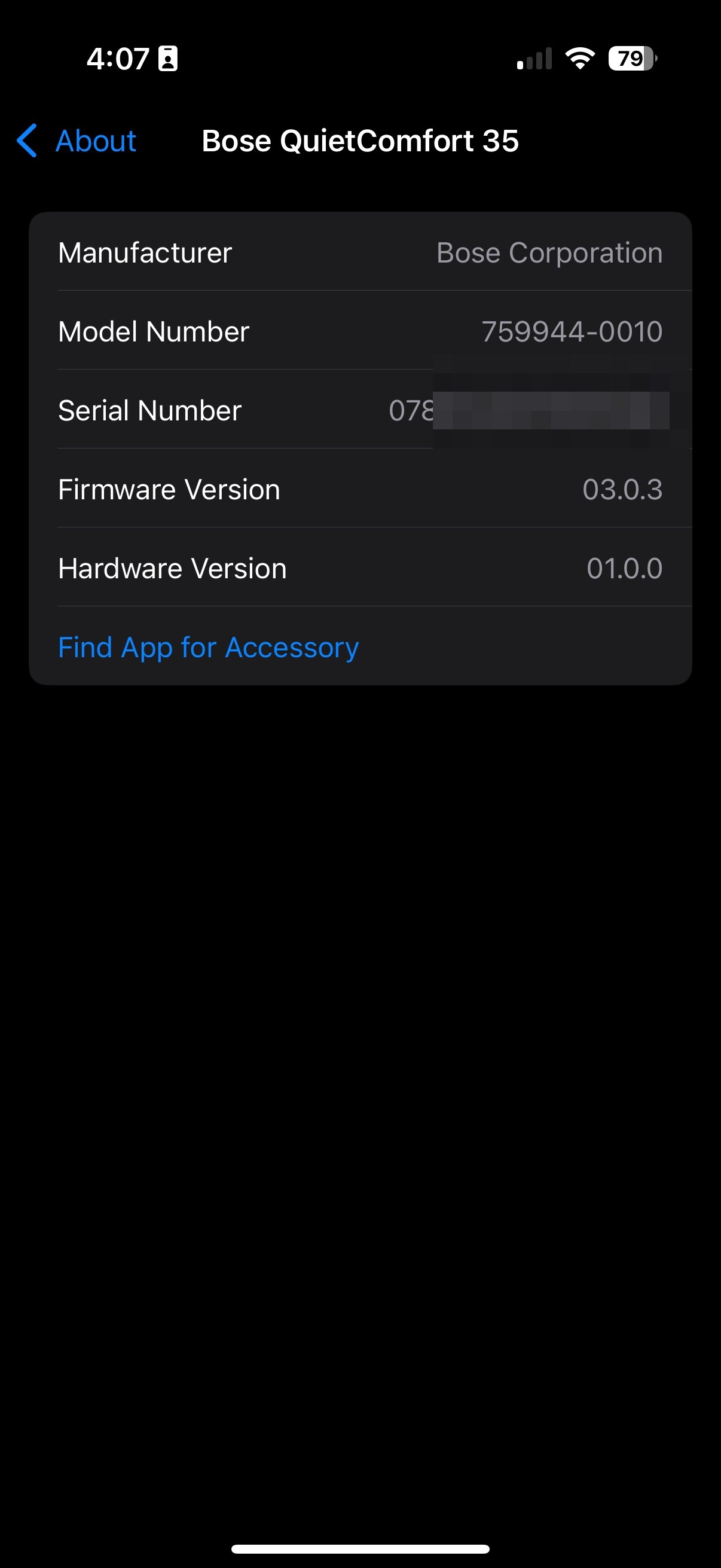Open Find App for Accessory link
Viewport: 721px width, 1568px height.
point(208,647)
